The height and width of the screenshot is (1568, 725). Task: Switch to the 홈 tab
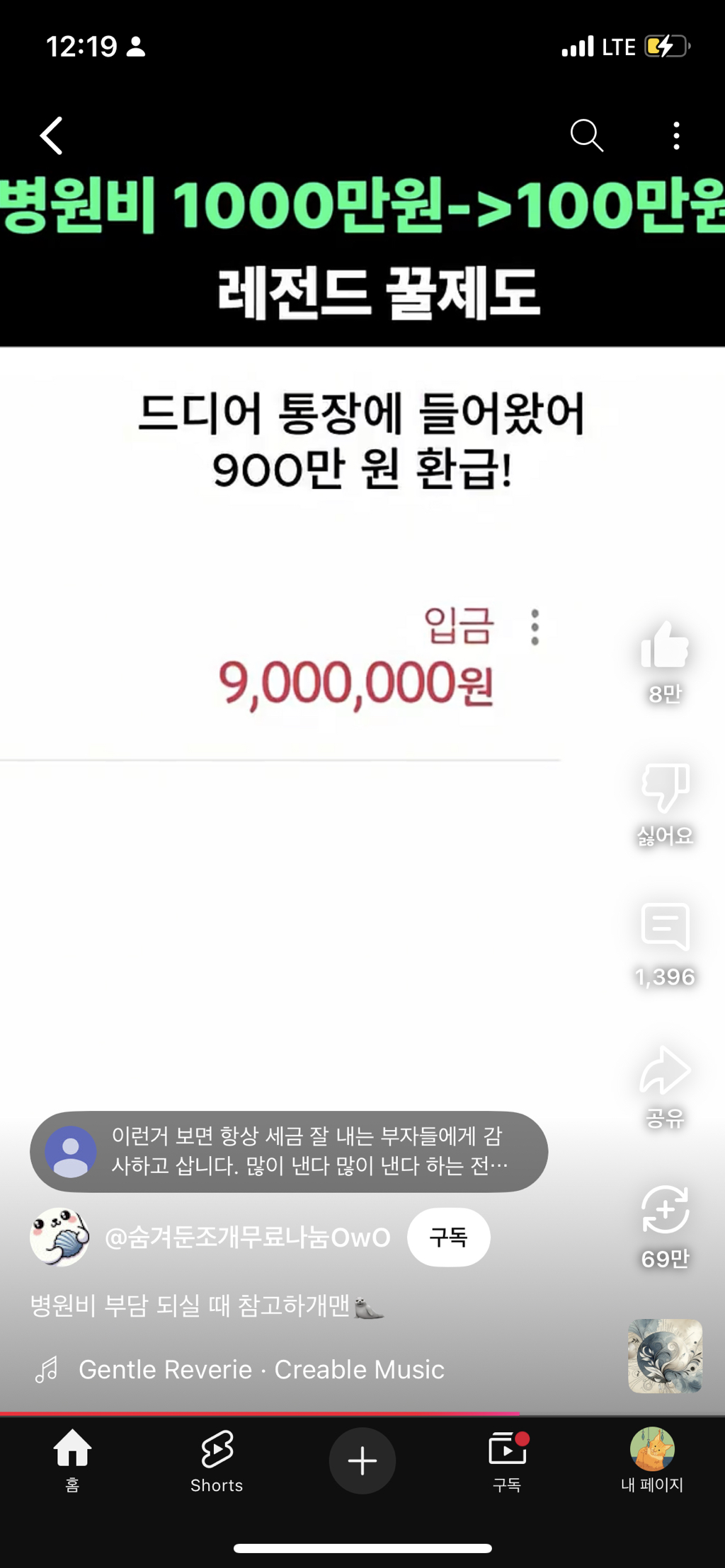[x=72, y=1460]
